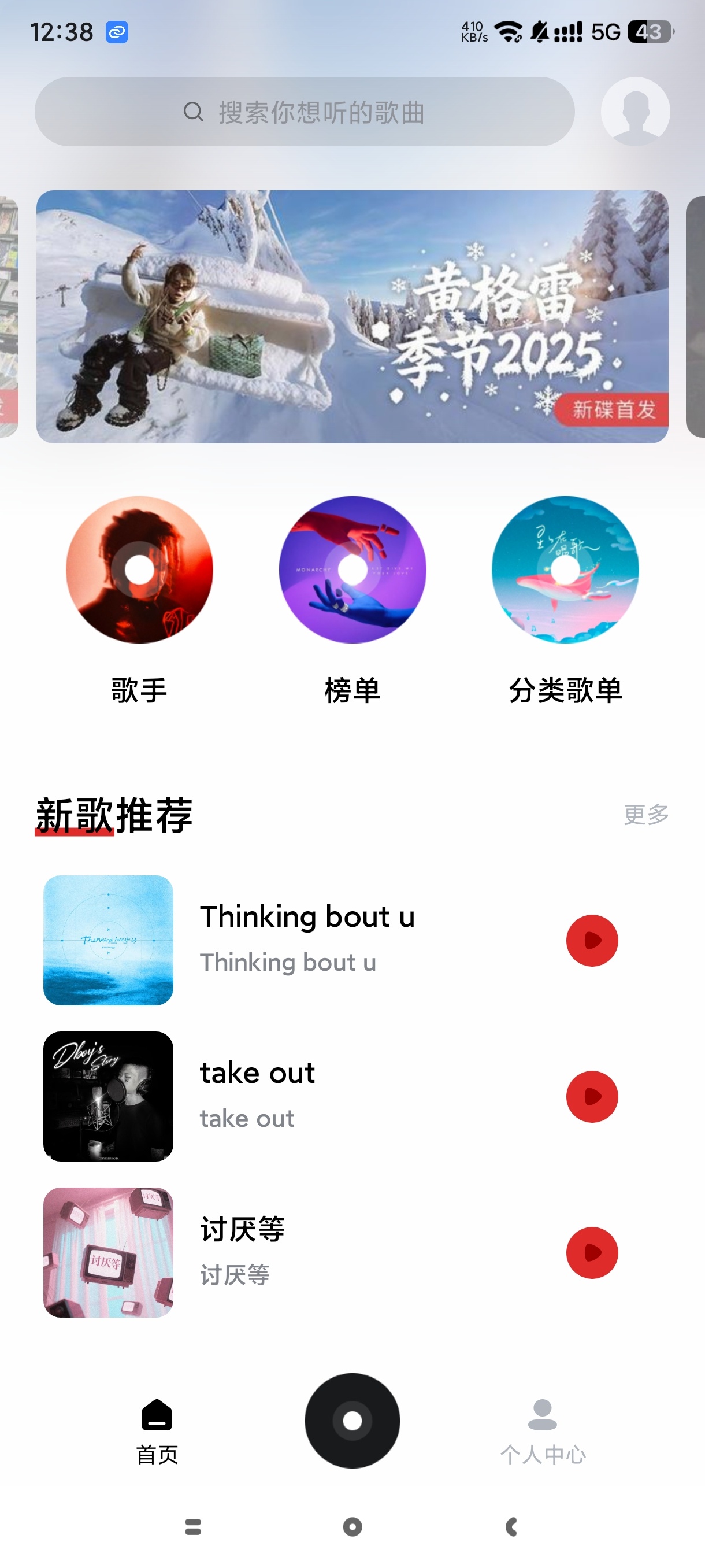Play the song take out
The height and width of the screenshot is (1568, 705).
pyautogui.click(x=592, y=1096)
